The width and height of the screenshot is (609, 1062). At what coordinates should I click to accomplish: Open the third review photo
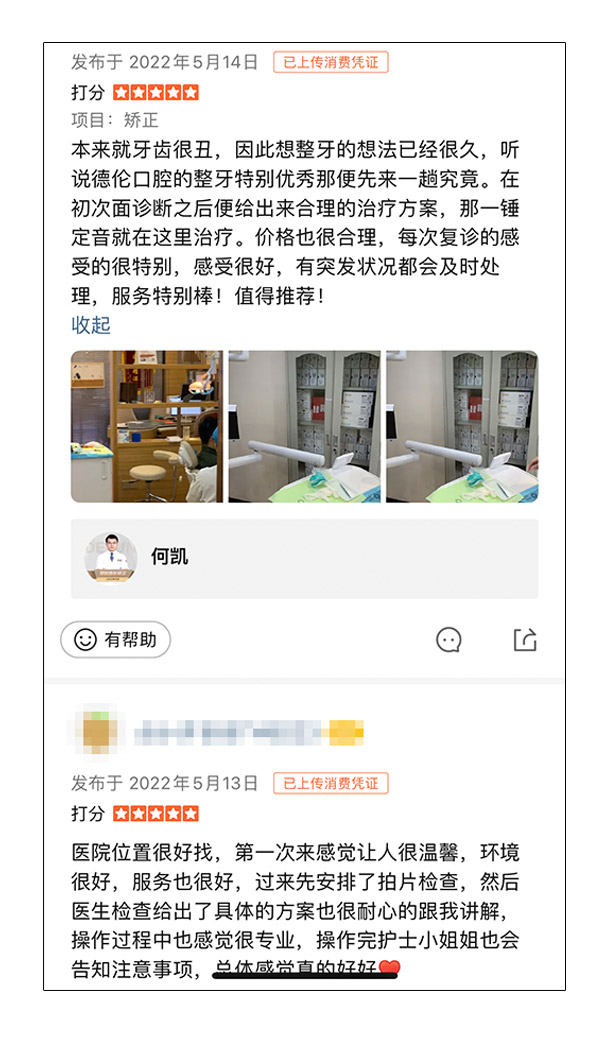point(461,426)
